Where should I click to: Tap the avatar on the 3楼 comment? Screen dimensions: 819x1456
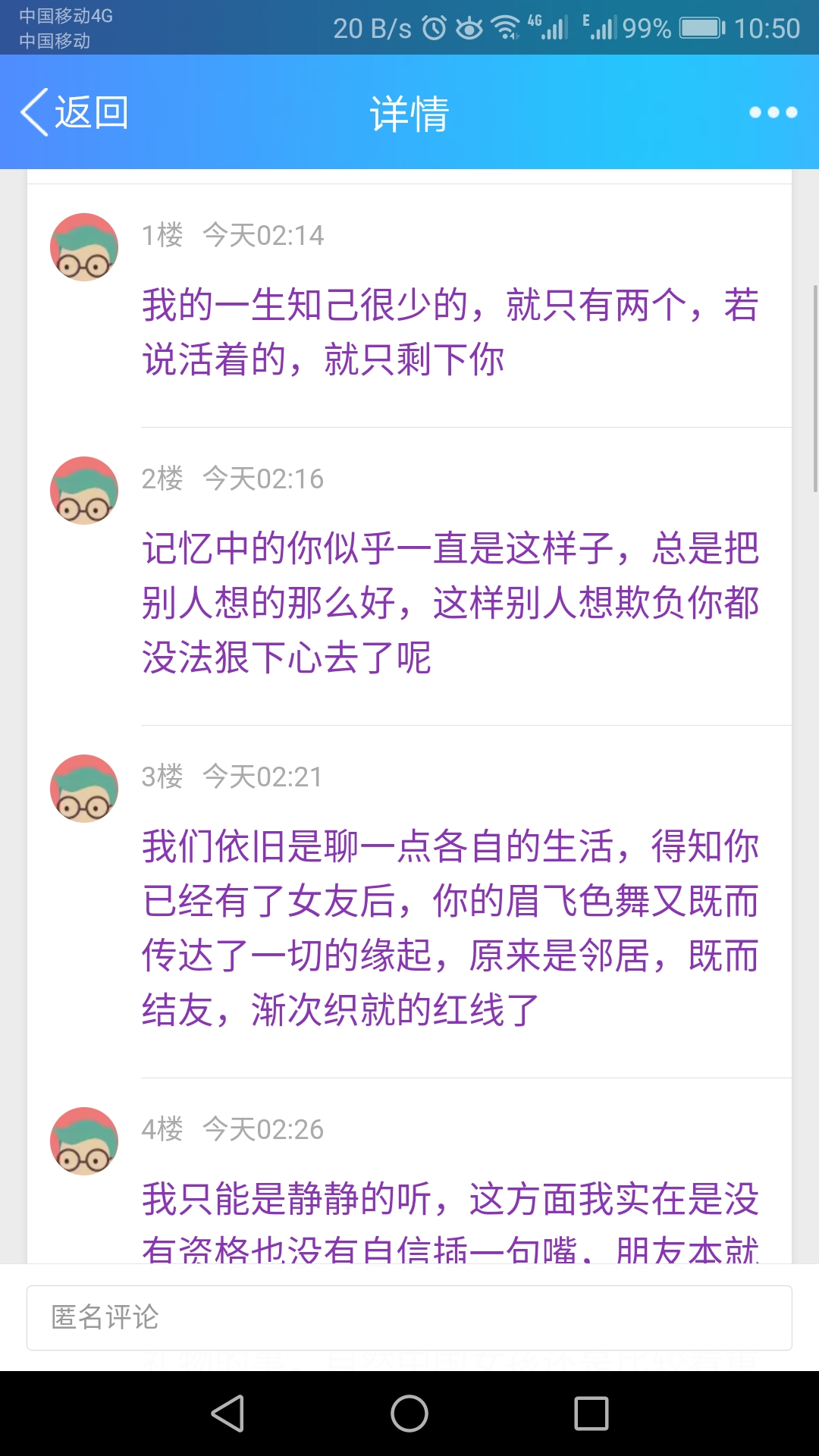84,789
